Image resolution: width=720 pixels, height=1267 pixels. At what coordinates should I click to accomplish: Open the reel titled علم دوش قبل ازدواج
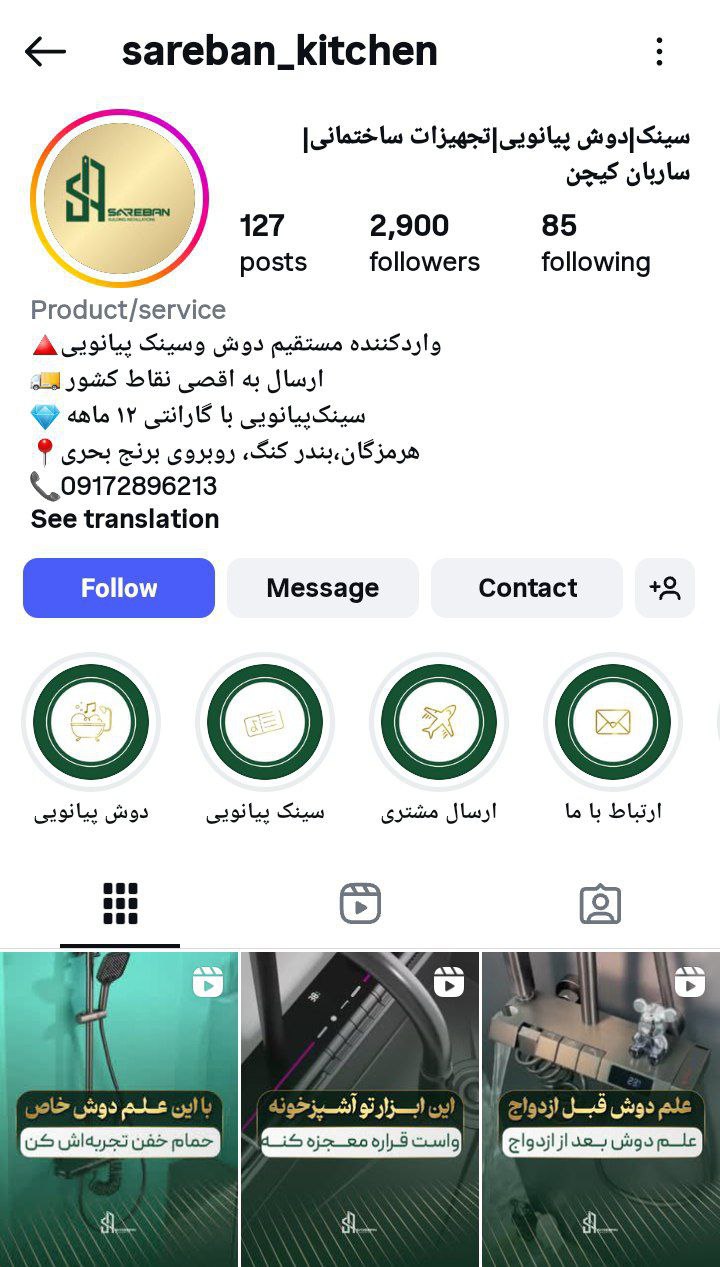pyautogui.click(x=600, y=1108)
